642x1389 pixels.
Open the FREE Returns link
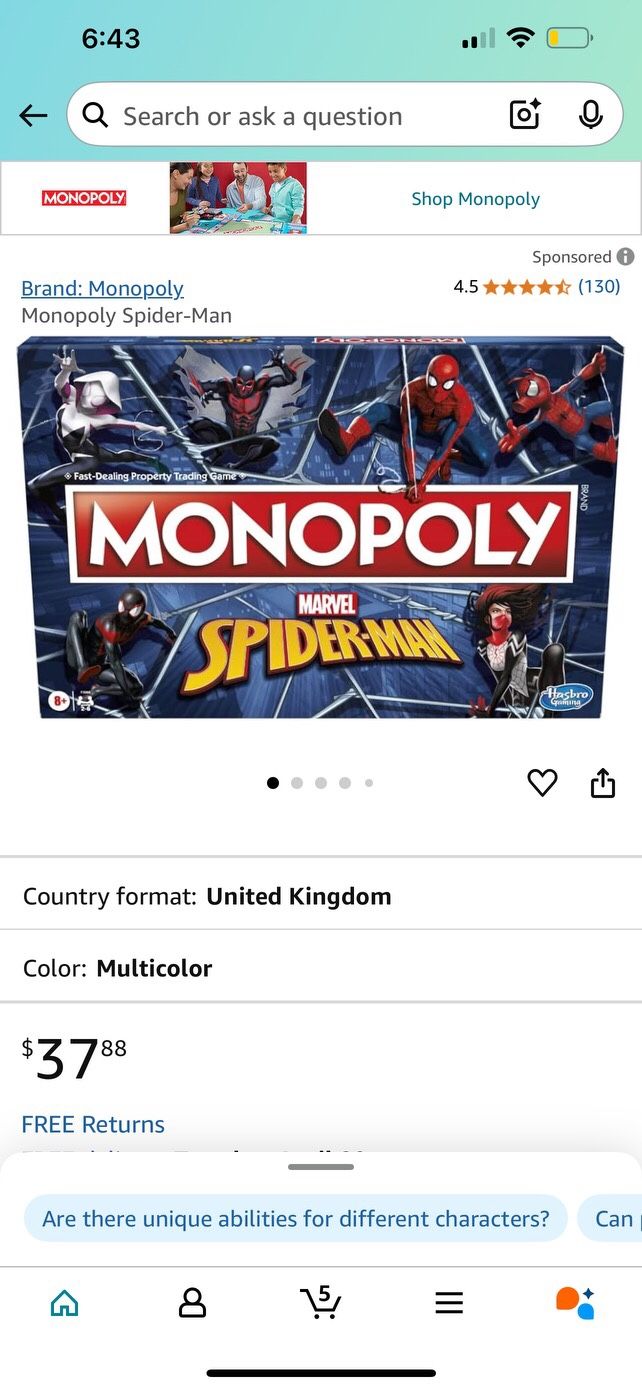(x=93, y=1124)
